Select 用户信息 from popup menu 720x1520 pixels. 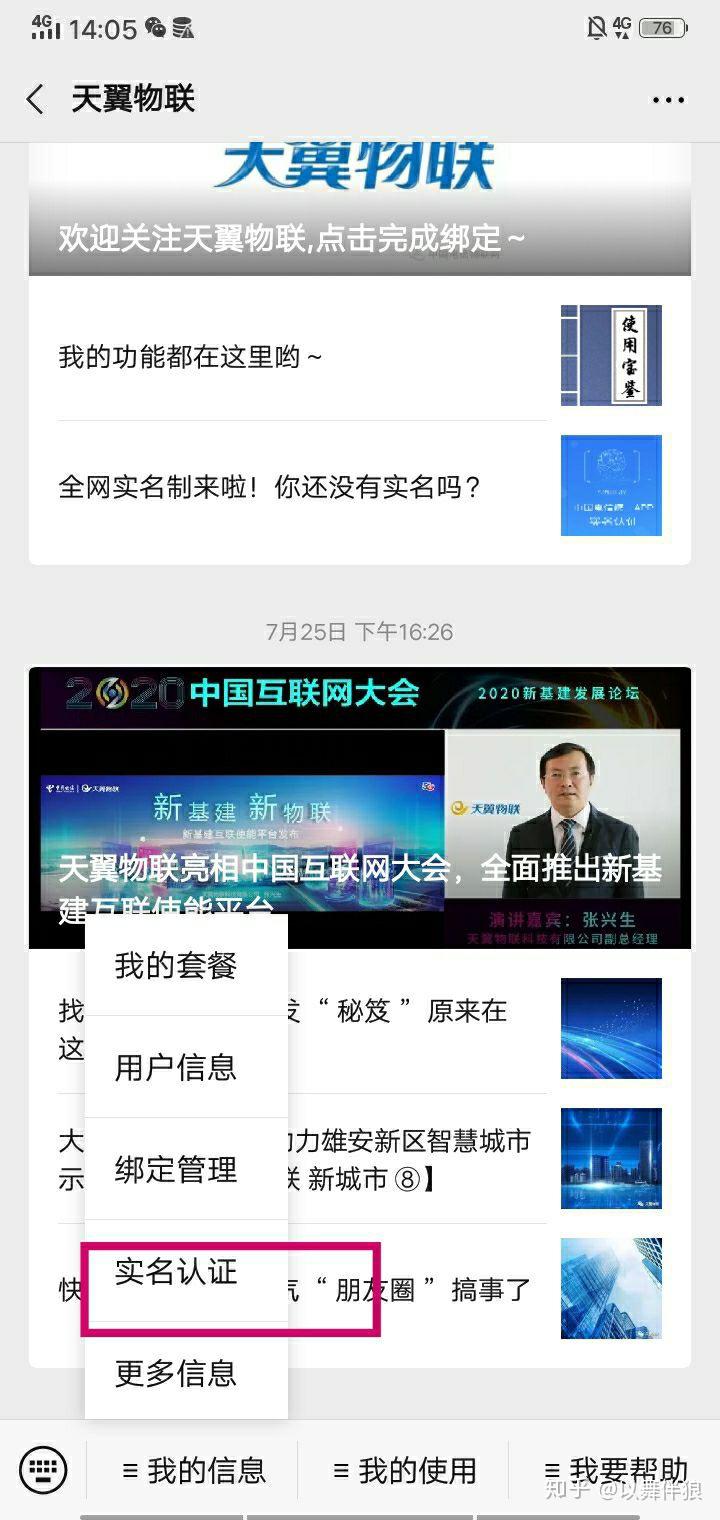[186, 1068]
